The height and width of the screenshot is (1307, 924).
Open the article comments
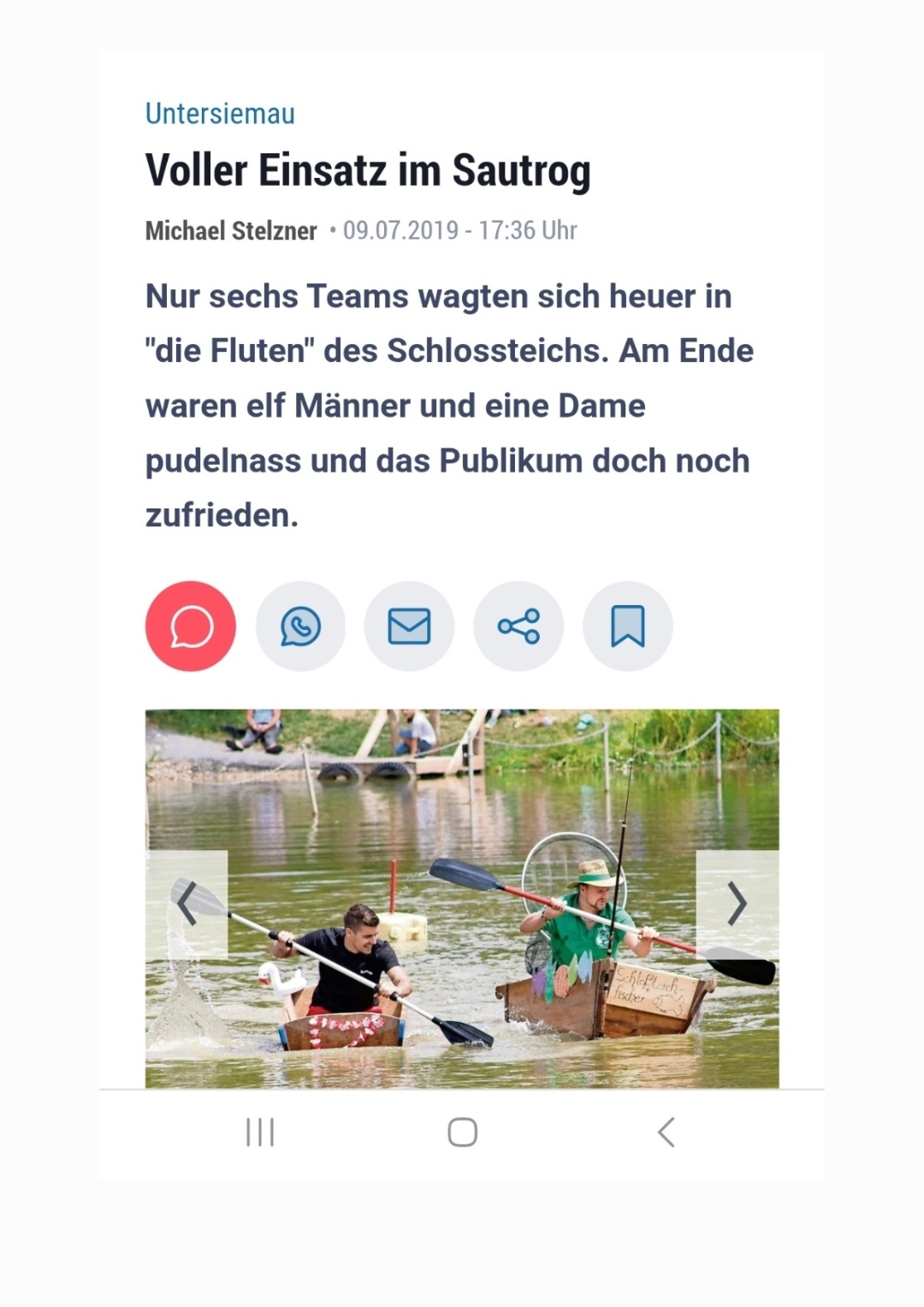click(x=191, y=627)
